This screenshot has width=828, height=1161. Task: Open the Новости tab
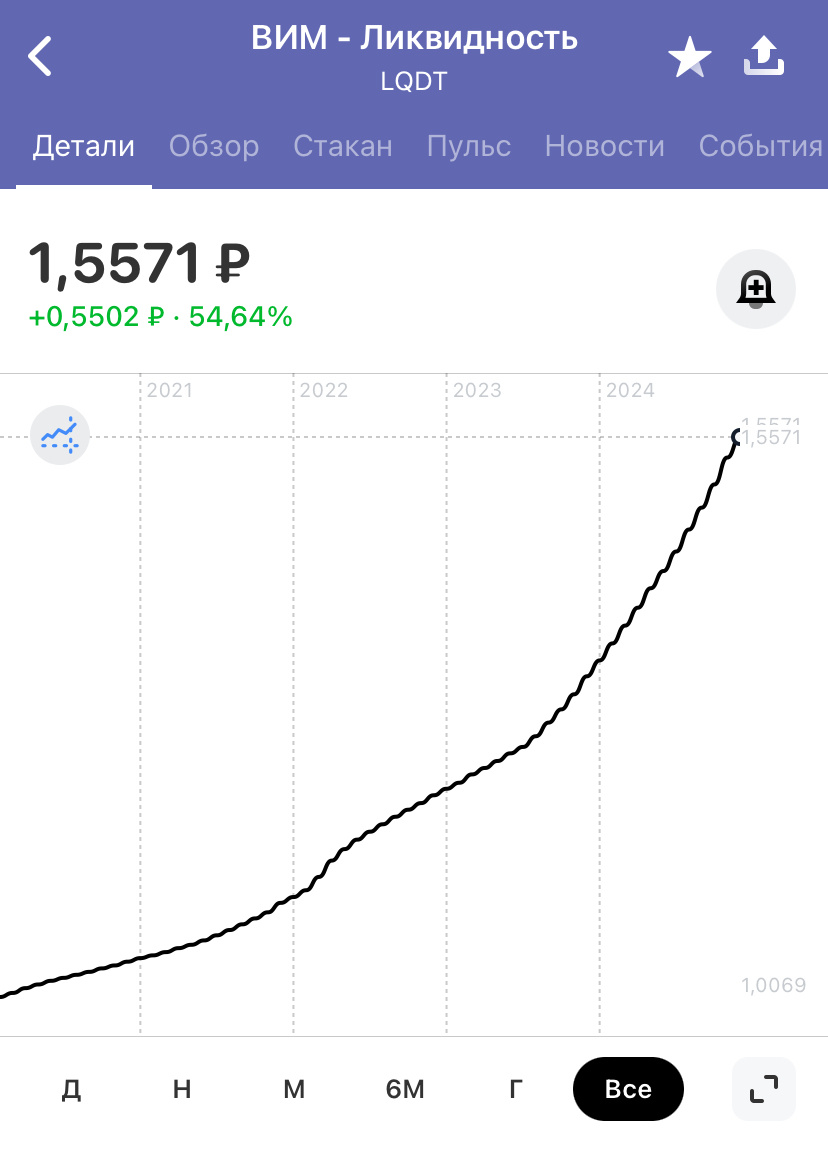604,146
